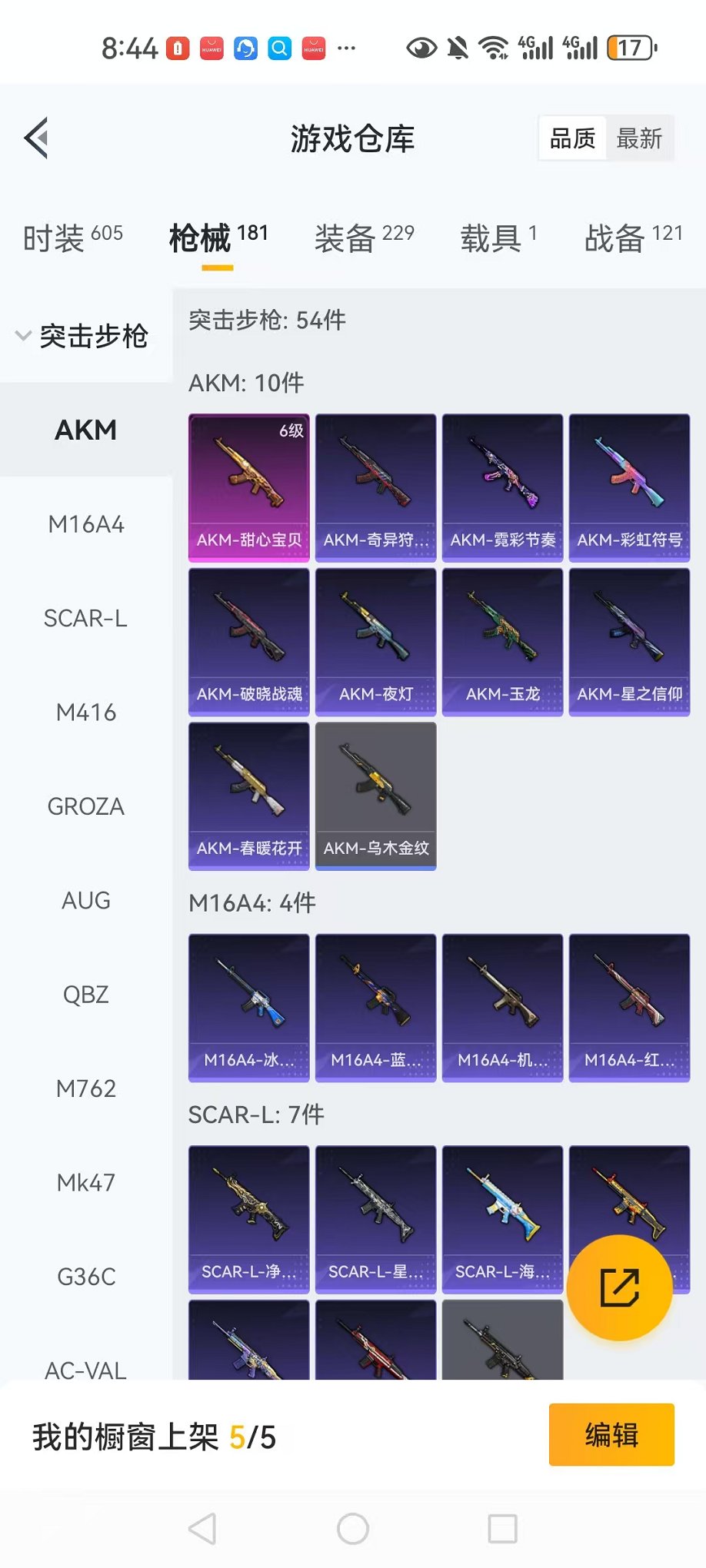Sort items by 品质

tap(572, 139)
